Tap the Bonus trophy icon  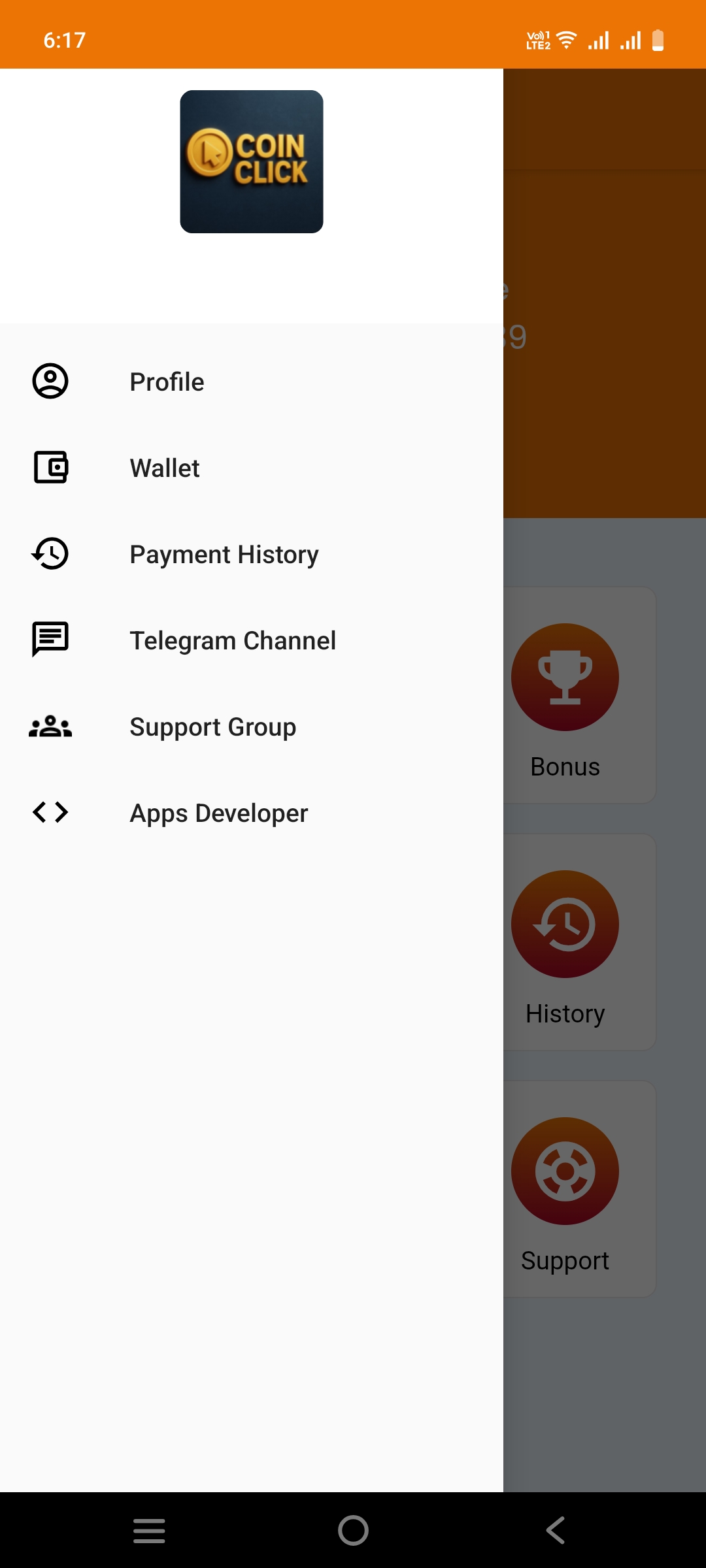pos(565,678)
